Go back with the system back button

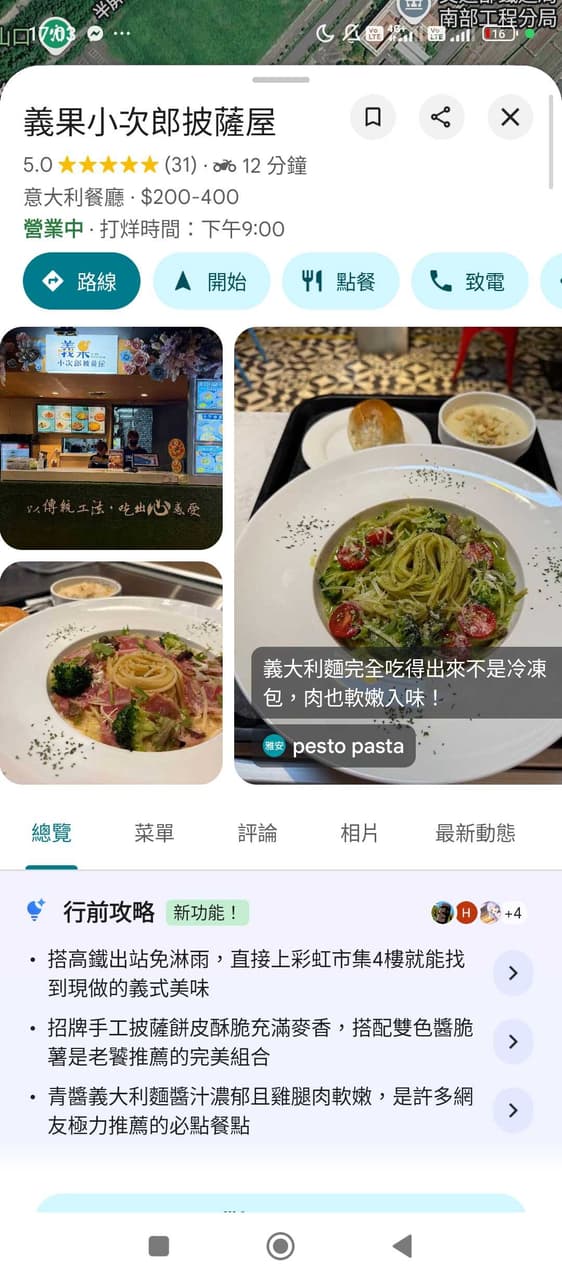tap(402, 1245)
